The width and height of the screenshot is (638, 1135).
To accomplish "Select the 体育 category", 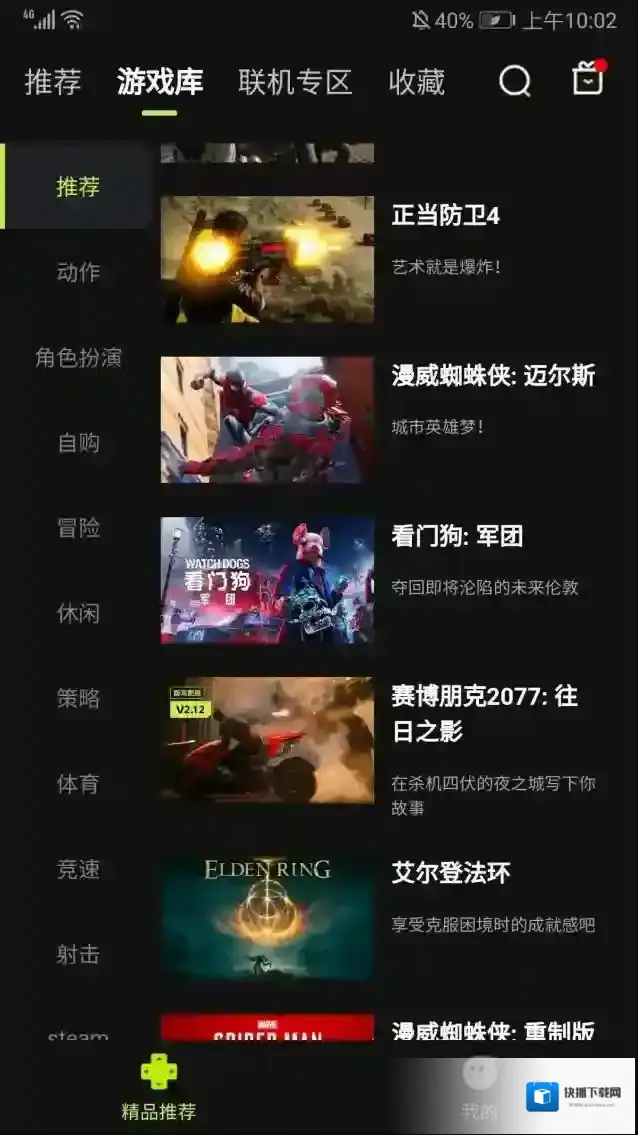I will point(78,784).
